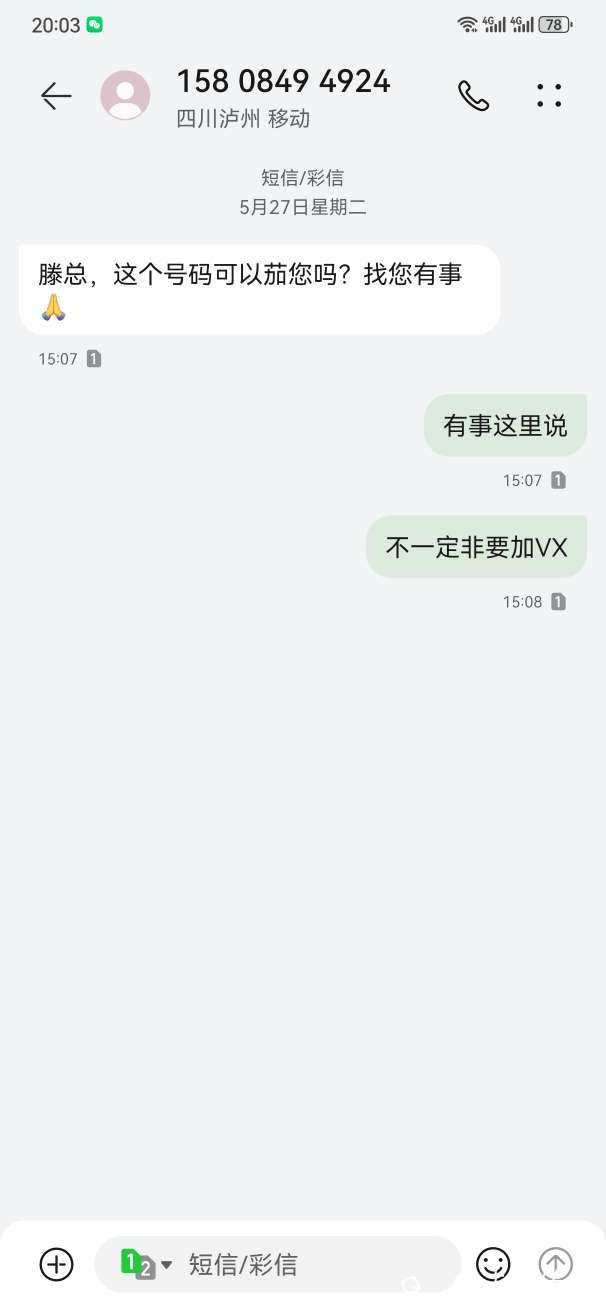Focus the 短信/彩信 message input field
This screenshot has width=606, height=1308.
310,1264
